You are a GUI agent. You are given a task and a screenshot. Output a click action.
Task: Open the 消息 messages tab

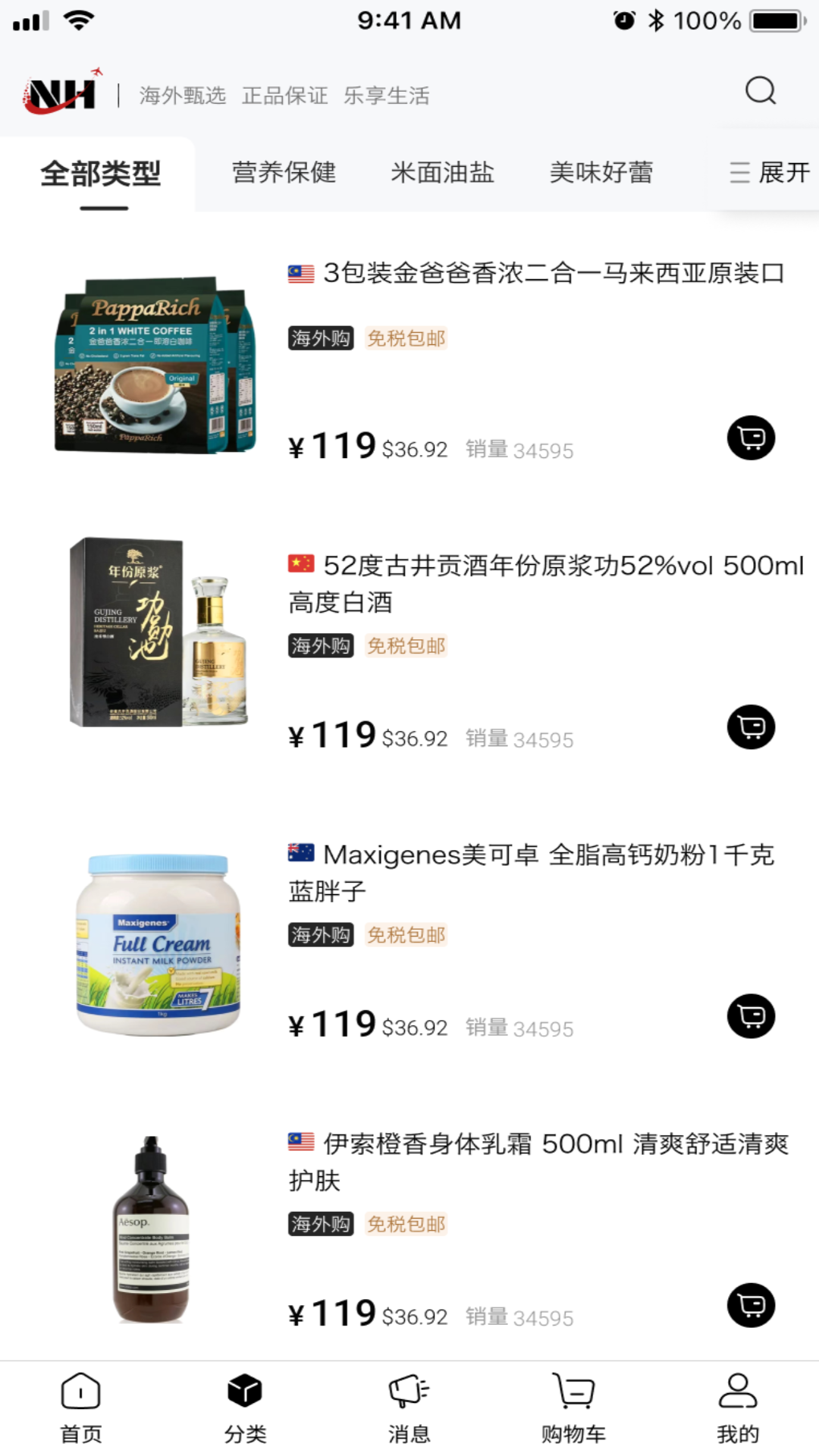[x=409, y=1407]
